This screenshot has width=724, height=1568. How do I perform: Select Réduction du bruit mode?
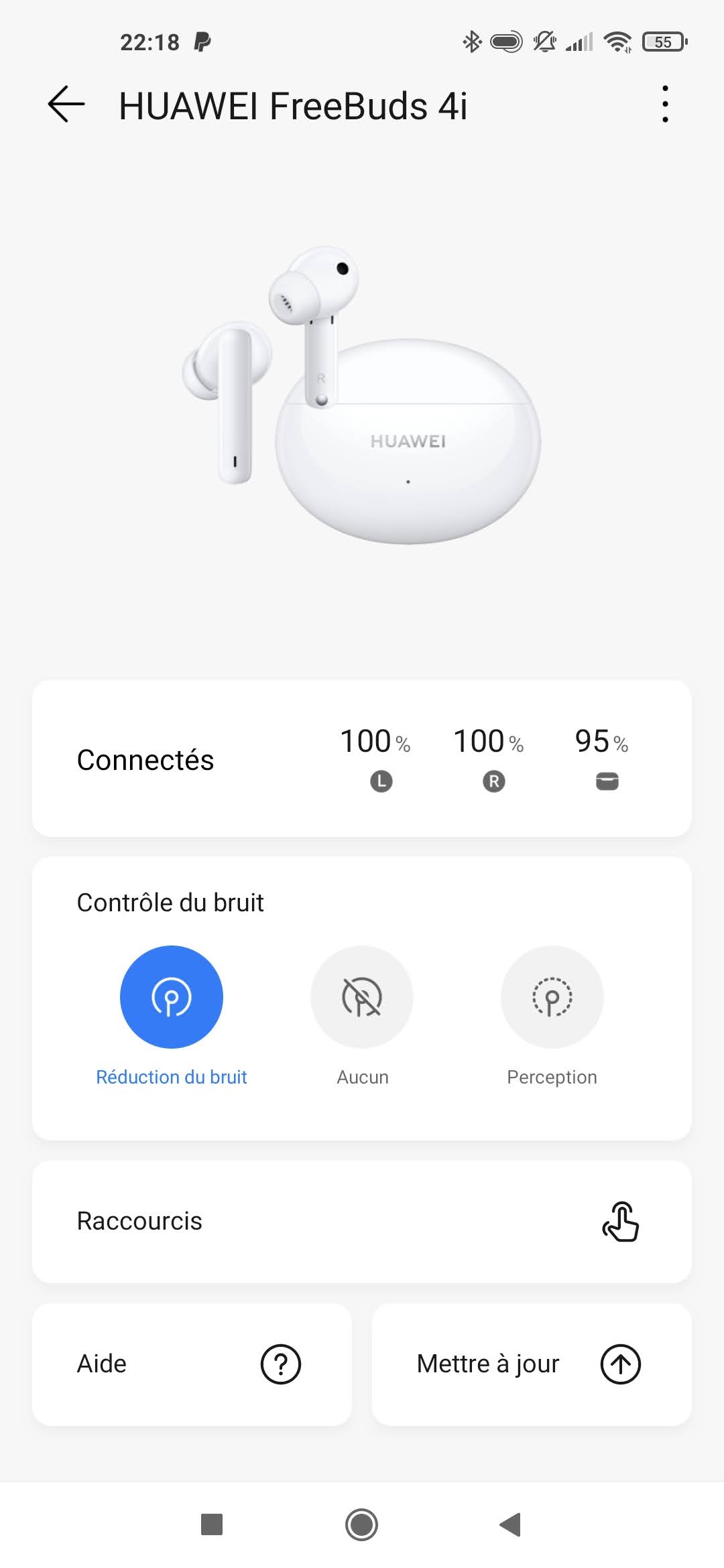(x=172, y=997)
